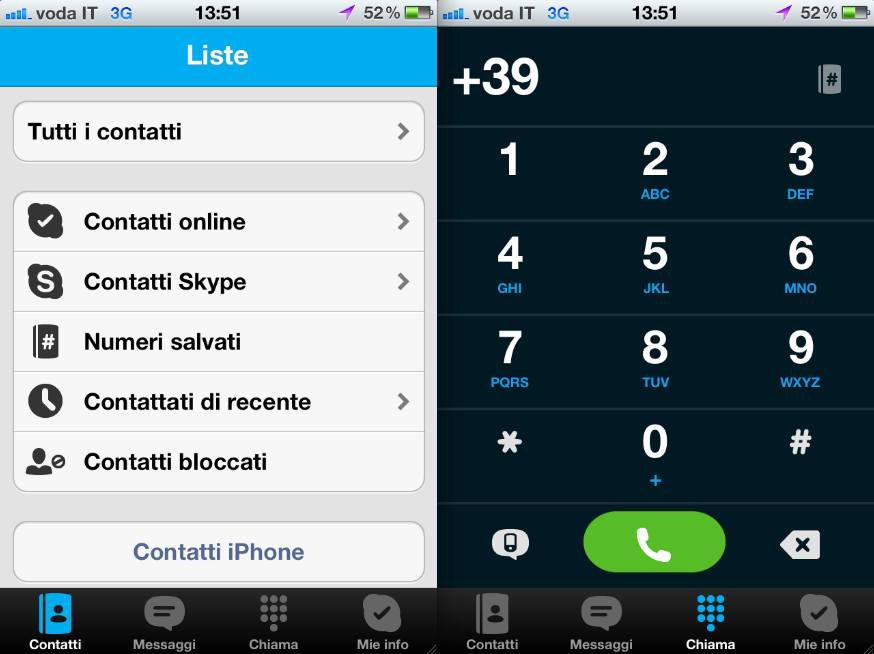Open saved numbers icon beside +39

829,79
